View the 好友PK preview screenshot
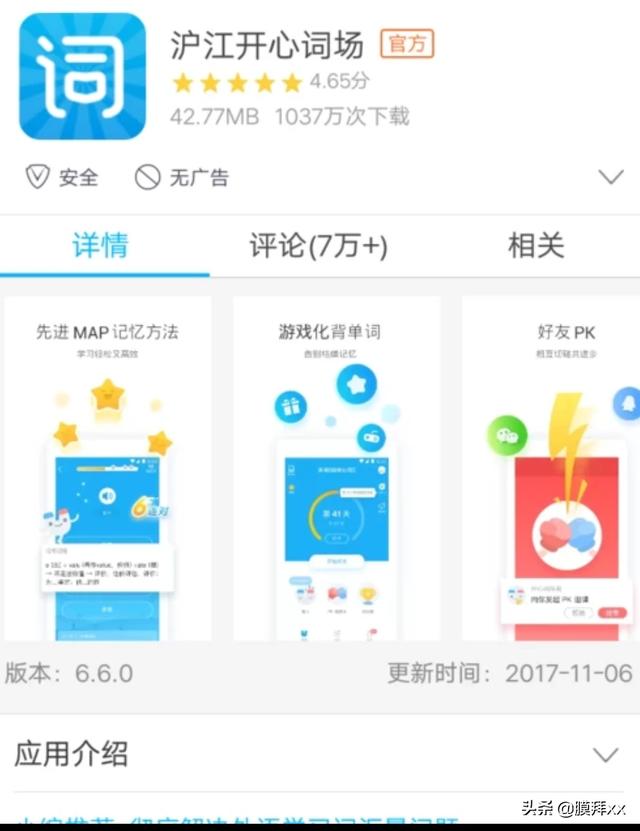The width and height of the screenshot is (640, 831). 551,468
